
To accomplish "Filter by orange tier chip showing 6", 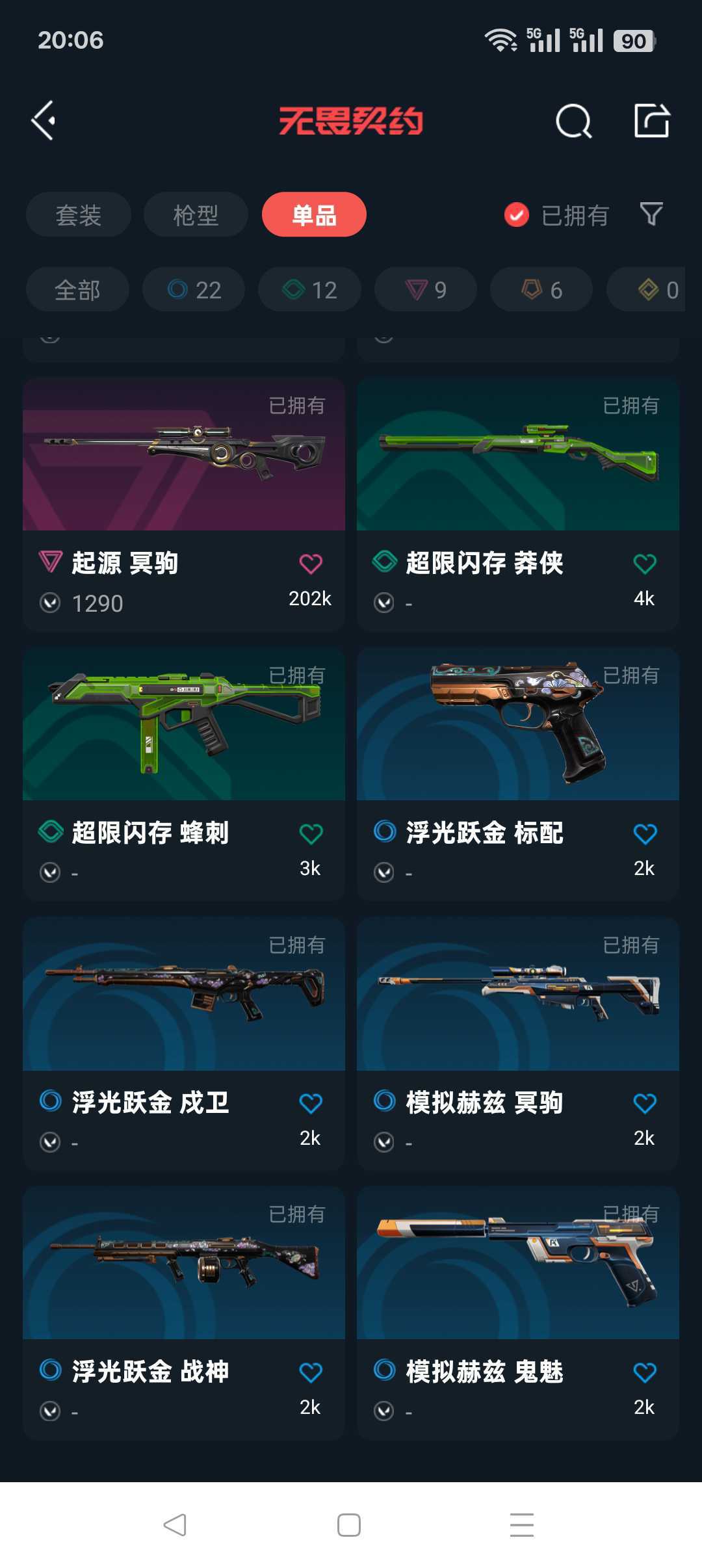I will coord(541,289).
